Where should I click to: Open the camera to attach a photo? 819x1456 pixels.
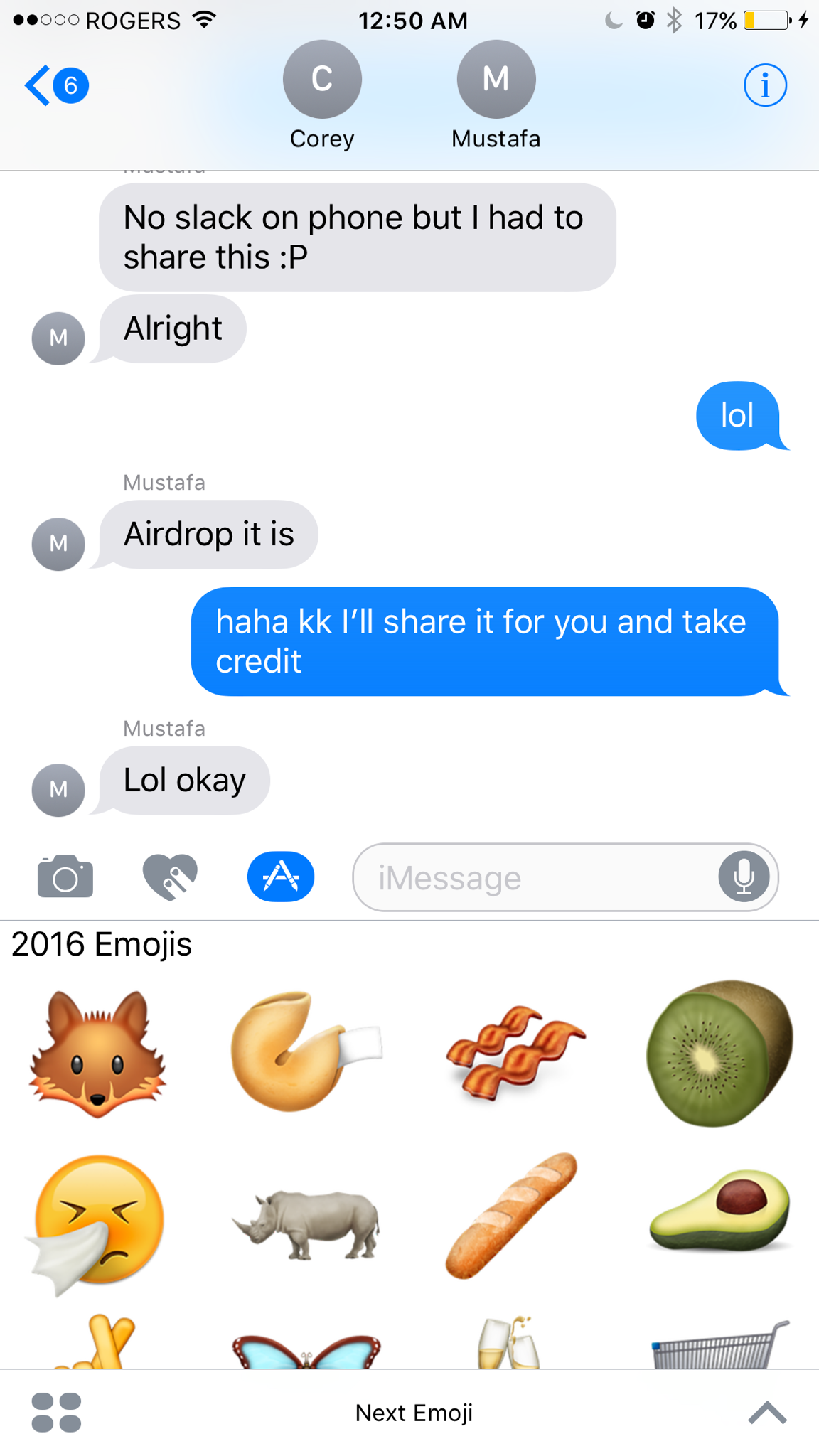tap(65, 877)
